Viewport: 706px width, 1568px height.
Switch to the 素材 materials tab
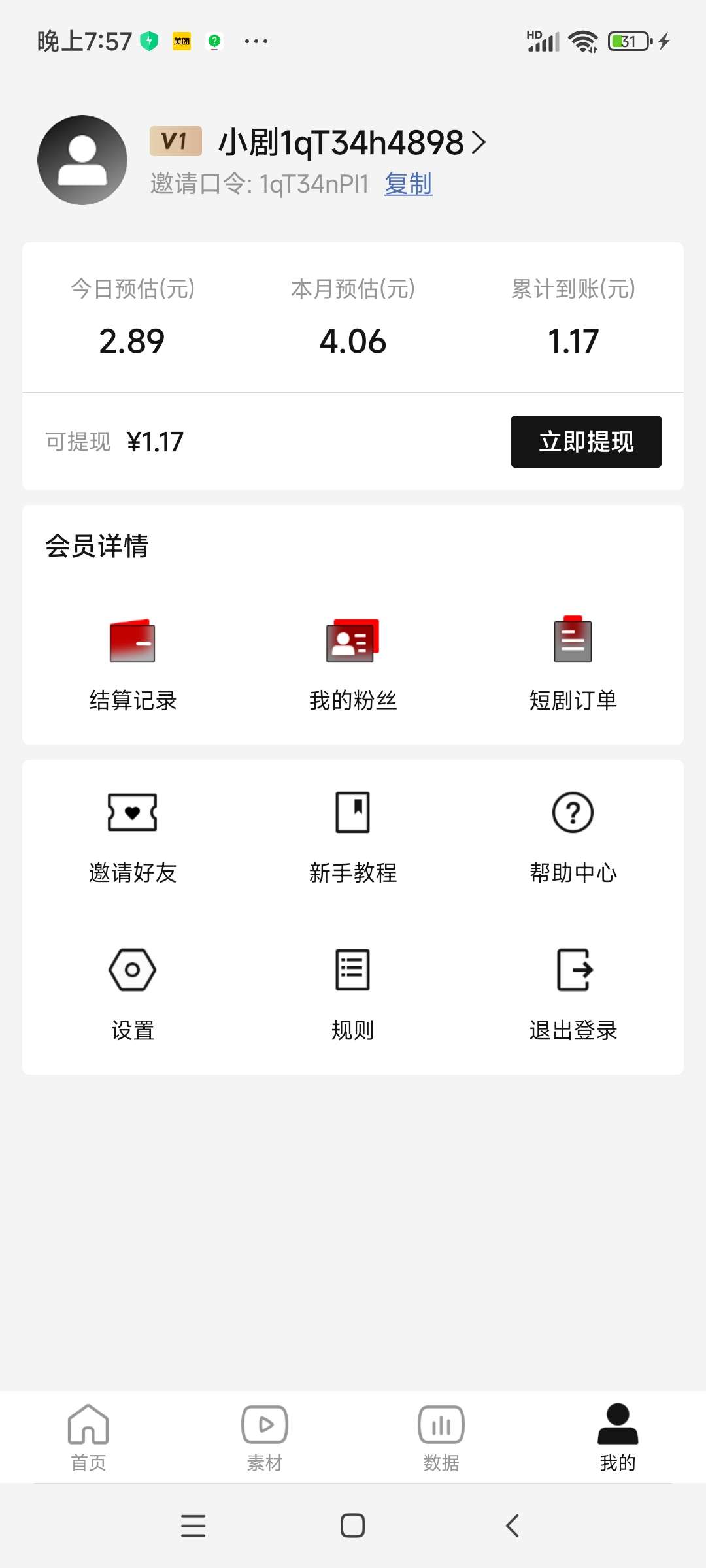[265, 1437]
